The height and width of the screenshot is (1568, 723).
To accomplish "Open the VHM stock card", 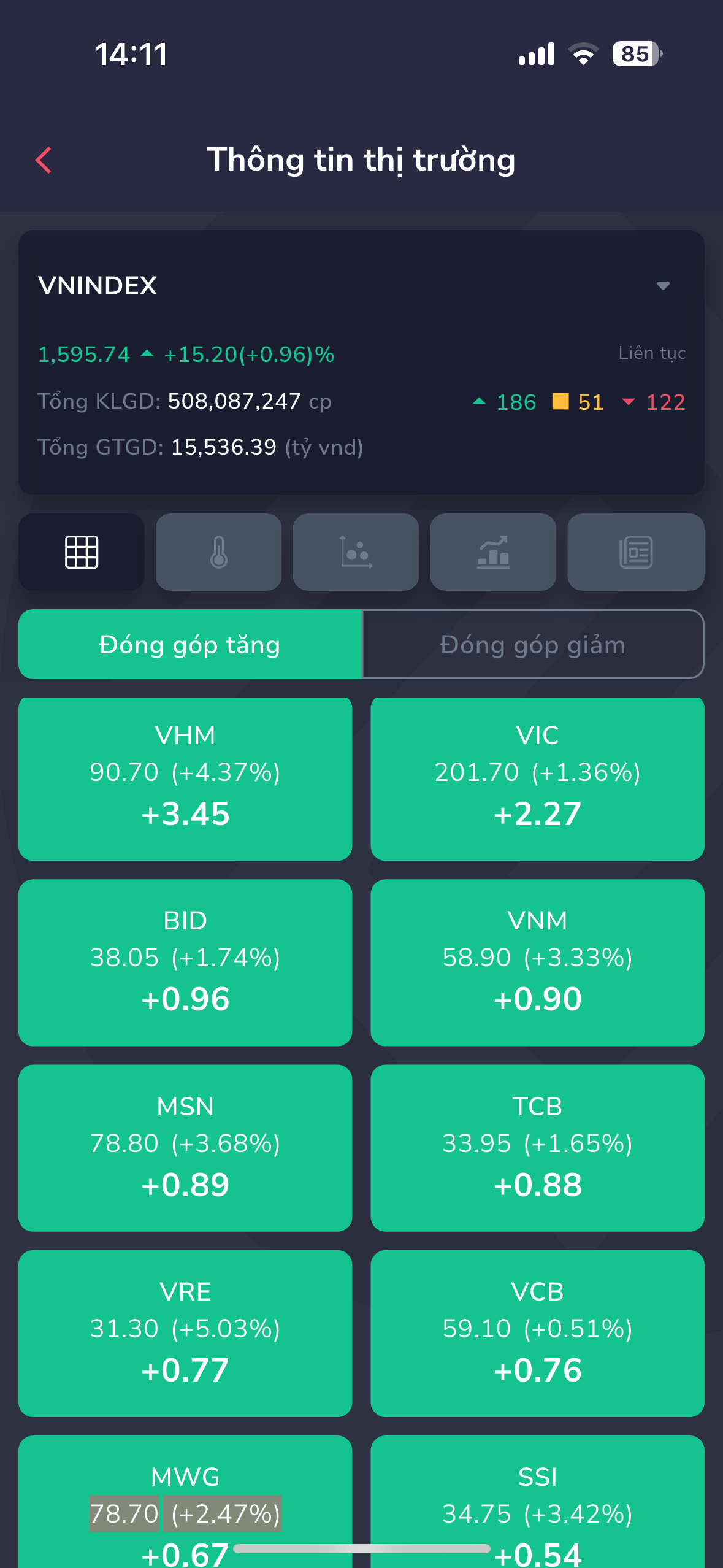I will 185,778.
